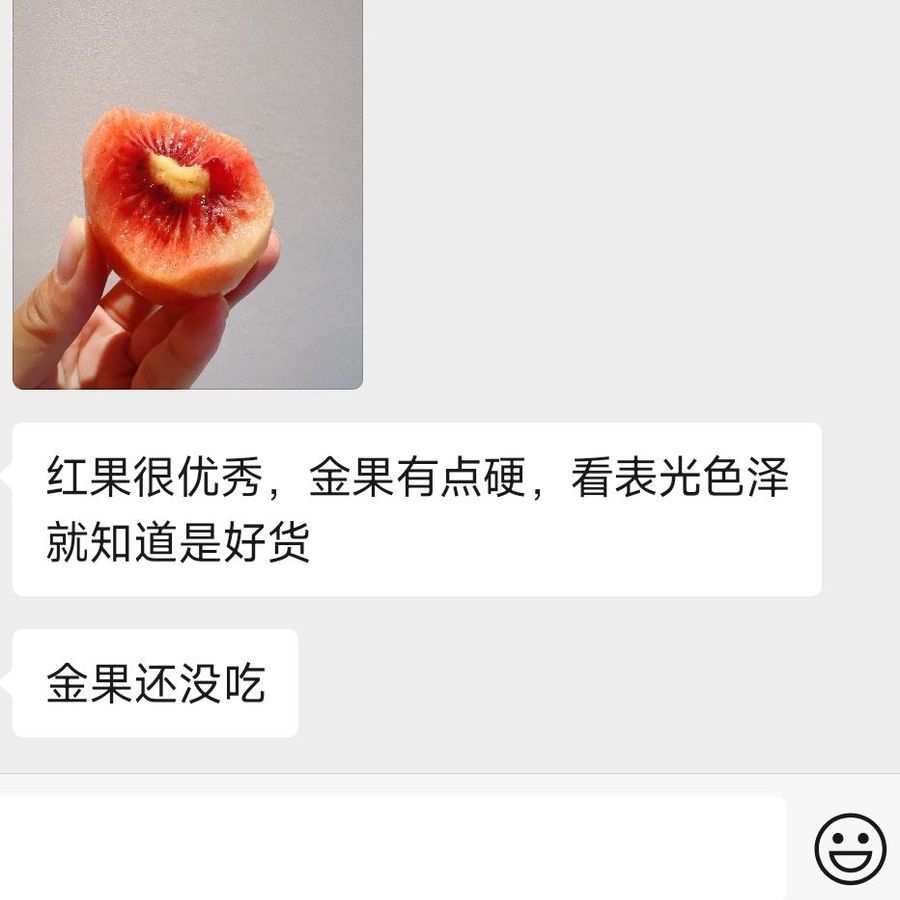This screenshot has height=900, width=900.
Task: Open the emoji picker
Action: pos(850,848)
